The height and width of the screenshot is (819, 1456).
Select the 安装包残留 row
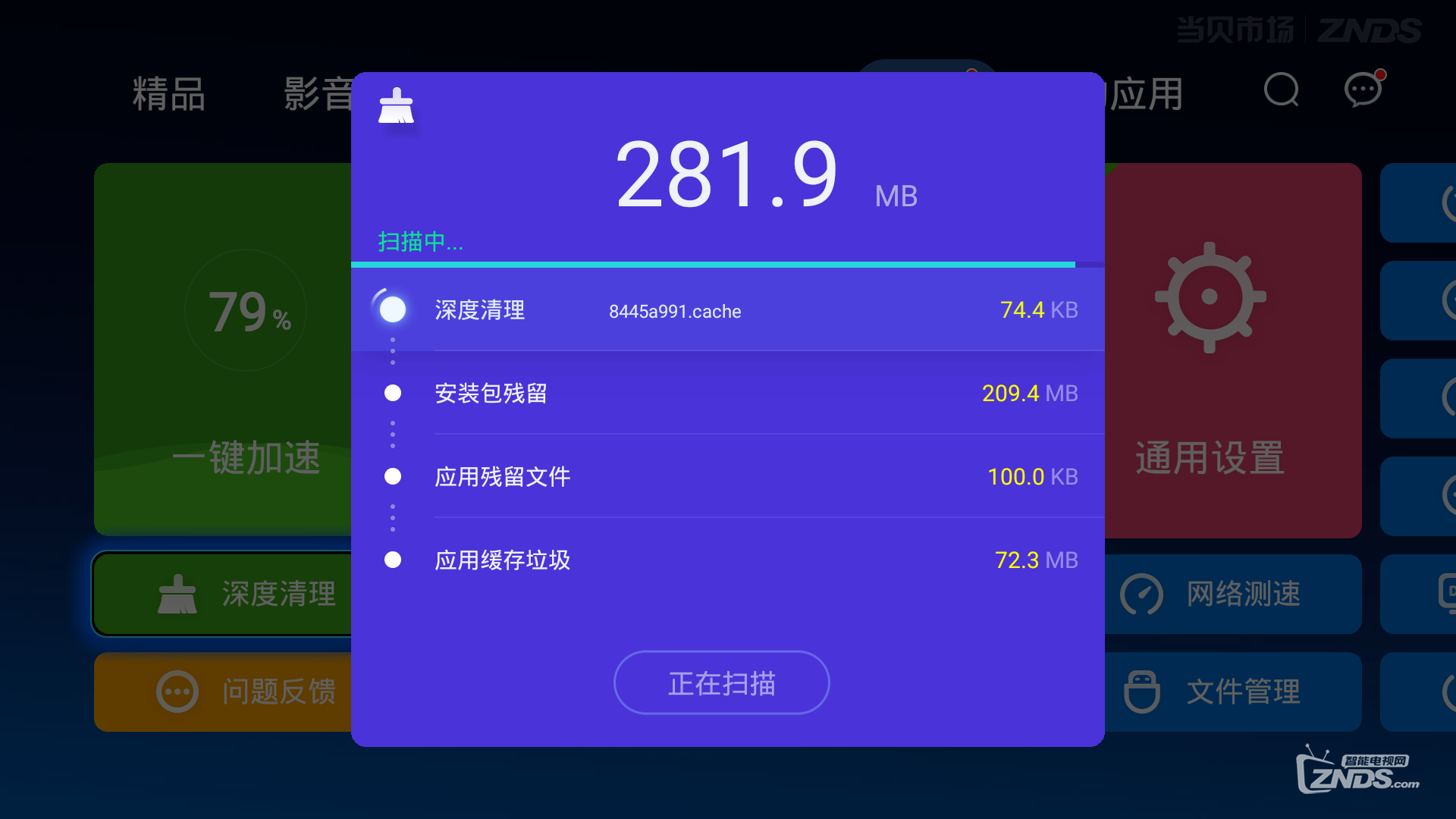(x=726, y=394)
